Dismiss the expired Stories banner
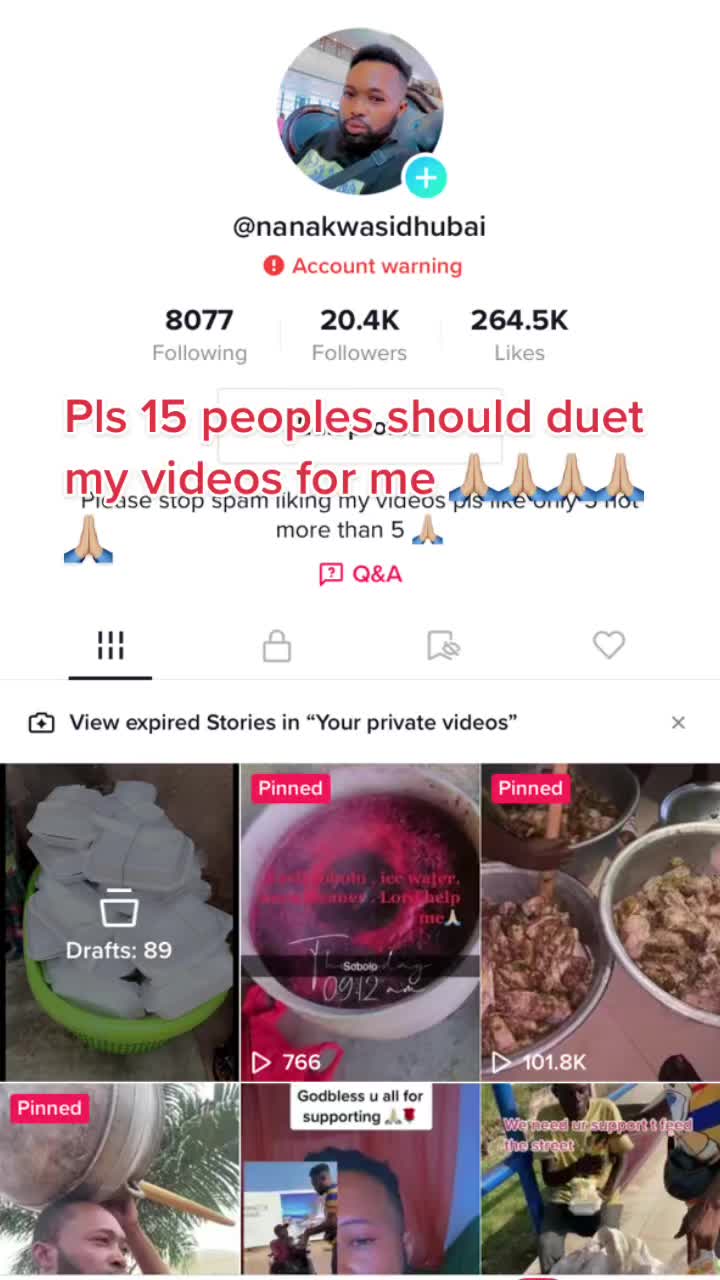This screenshot has height=1280, width=720. tap(678, 723)
